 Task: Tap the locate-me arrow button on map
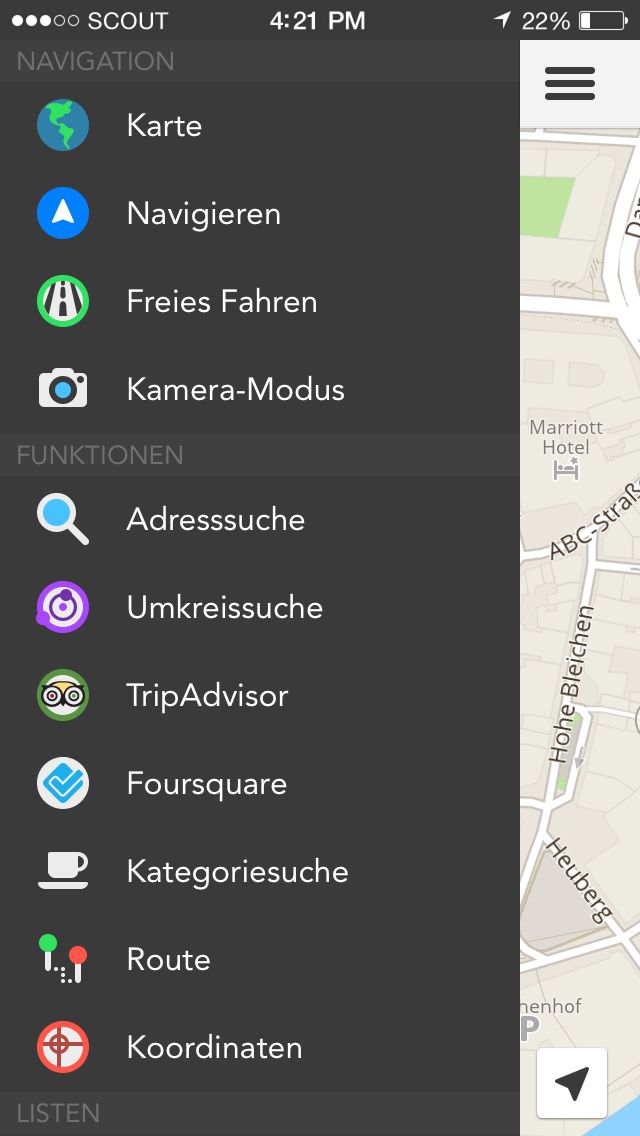point(572,1083)
